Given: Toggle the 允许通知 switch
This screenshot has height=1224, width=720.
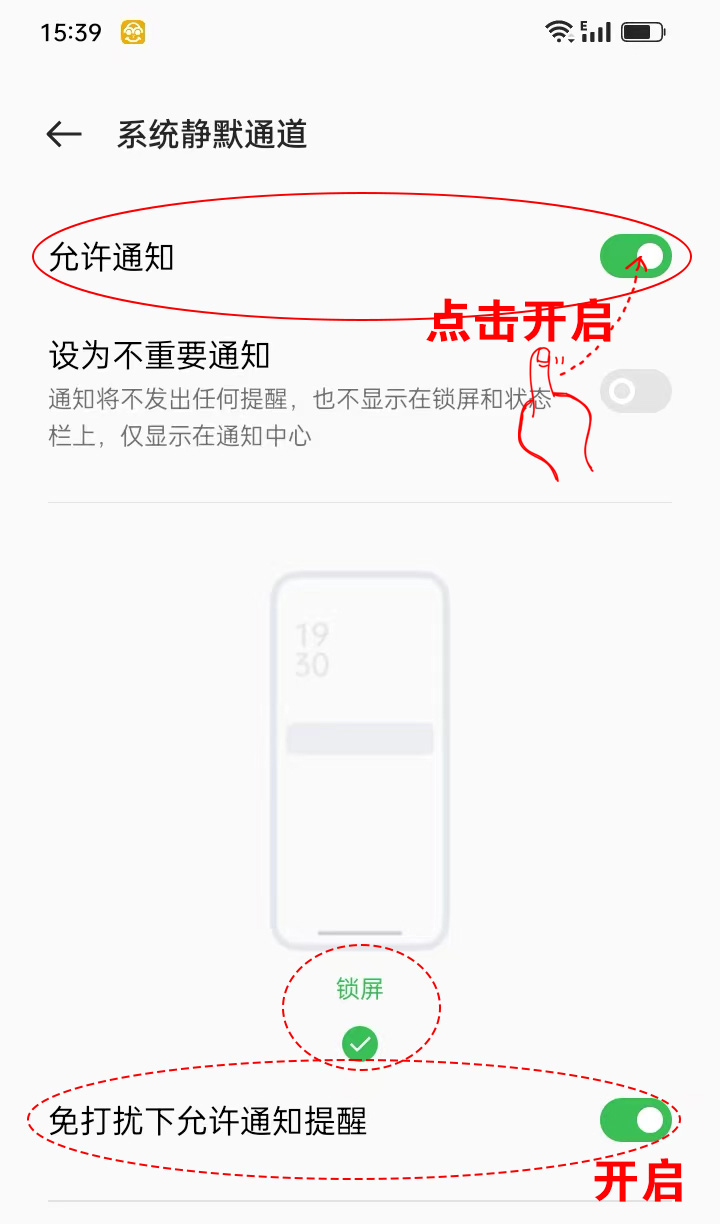Looking at the screenshot, I should coord(635,257).
